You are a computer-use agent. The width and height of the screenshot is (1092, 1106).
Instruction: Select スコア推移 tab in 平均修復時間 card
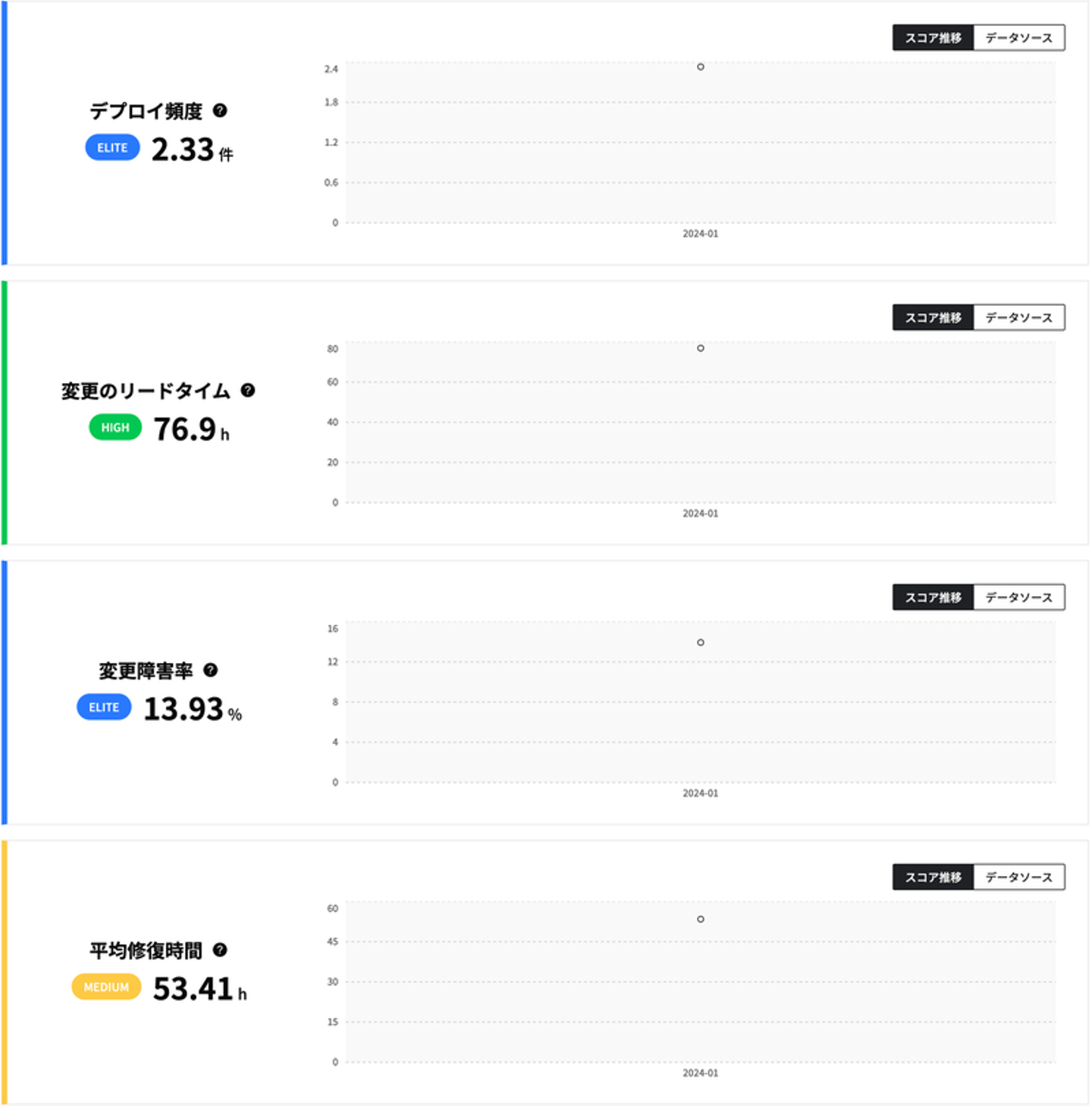[933, 878]
